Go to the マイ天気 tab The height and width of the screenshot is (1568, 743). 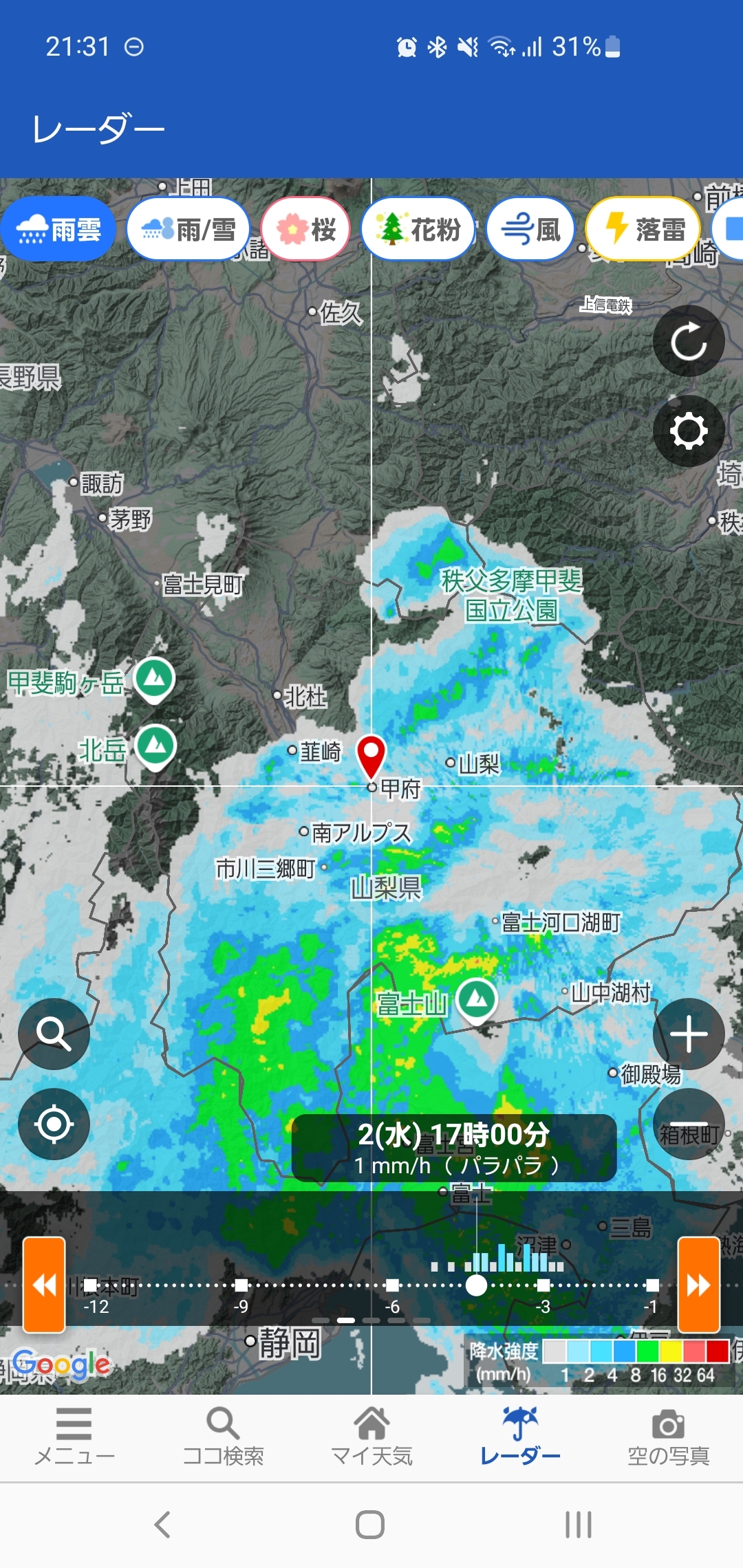pyautogui.click(x=371, y=1437)
